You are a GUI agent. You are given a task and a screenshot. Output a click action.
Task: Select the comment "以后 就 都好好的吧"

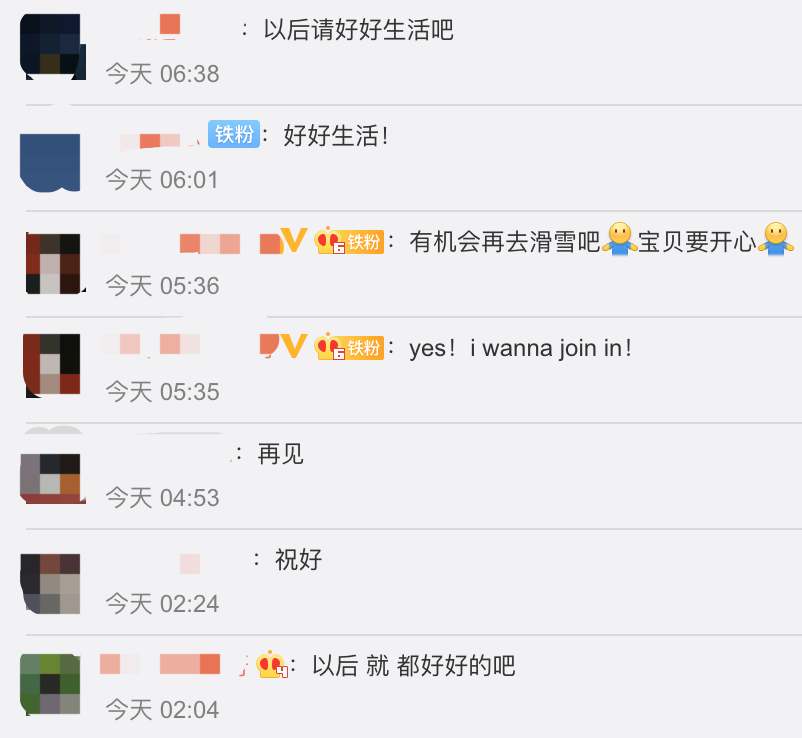tap(414, 665)
